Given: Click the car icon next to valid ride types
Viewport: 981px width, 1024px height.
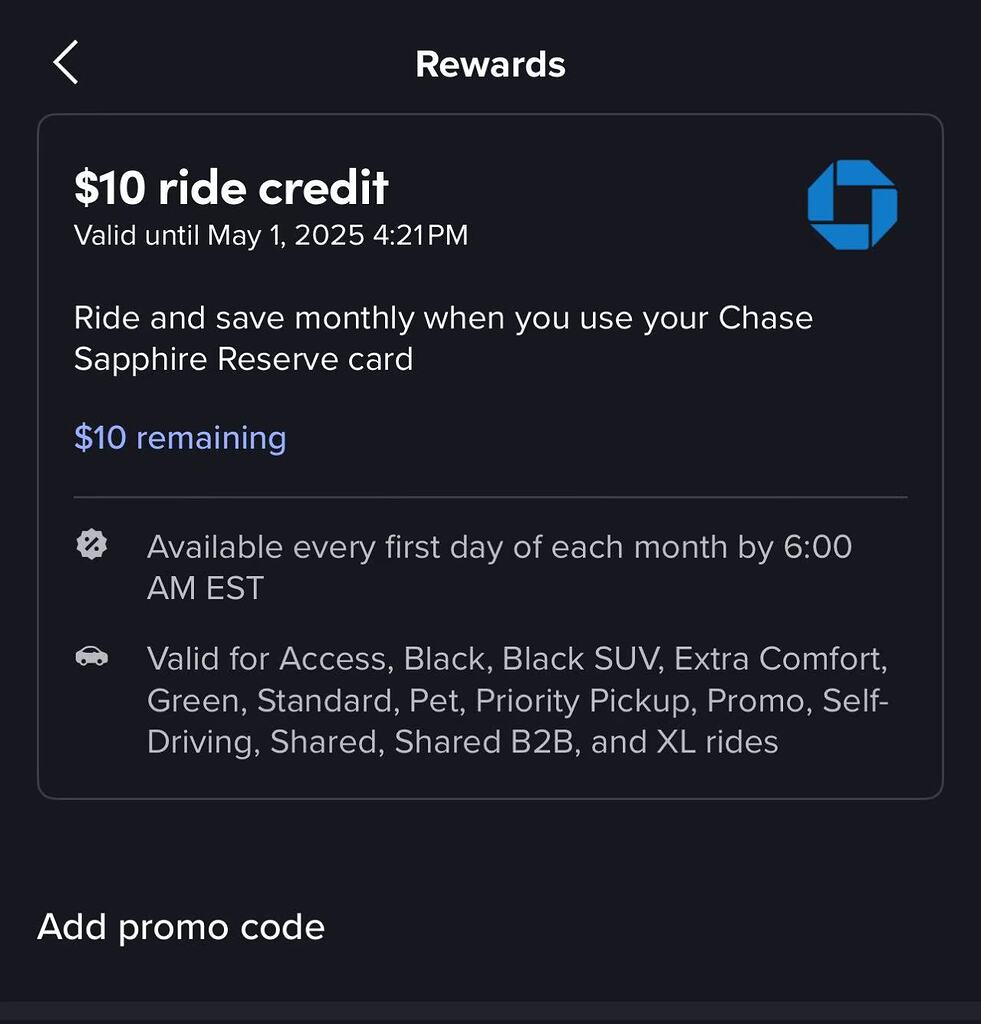Looking at the screenshot, I should click(x=92, y=658).
